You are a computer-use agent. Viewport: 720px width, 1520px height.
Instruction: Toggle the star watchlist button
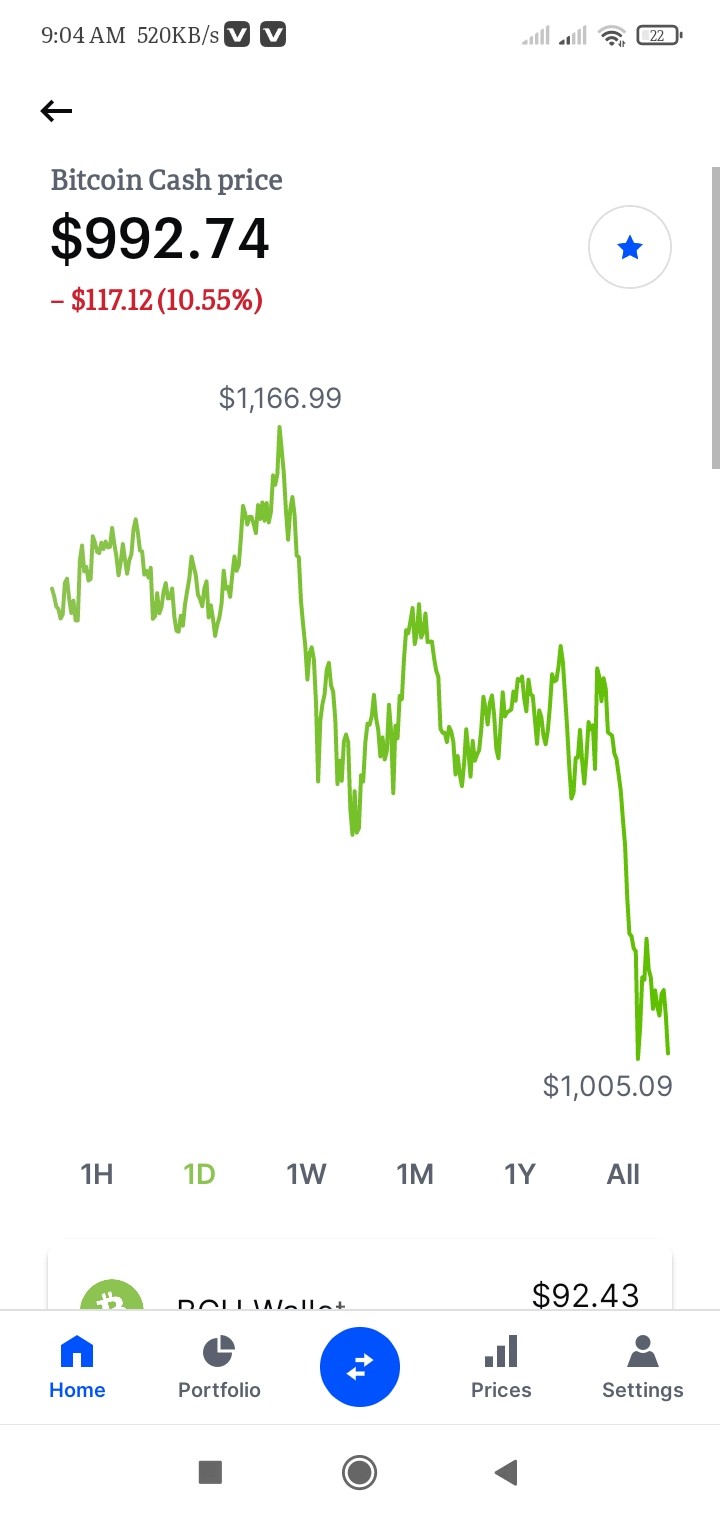pyautogui.click(x=629, y=247)
